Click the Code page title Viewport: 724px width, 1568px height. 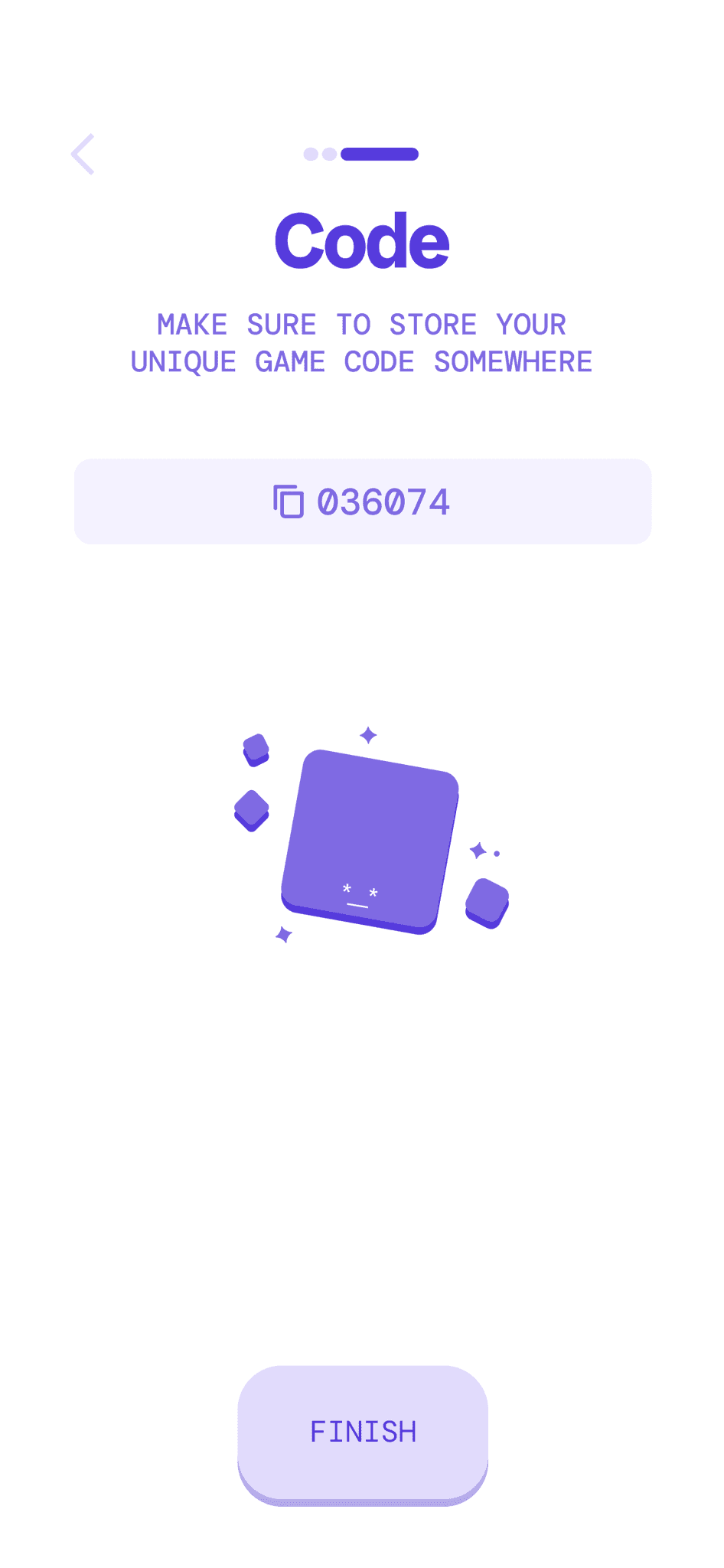coord(362,238)
